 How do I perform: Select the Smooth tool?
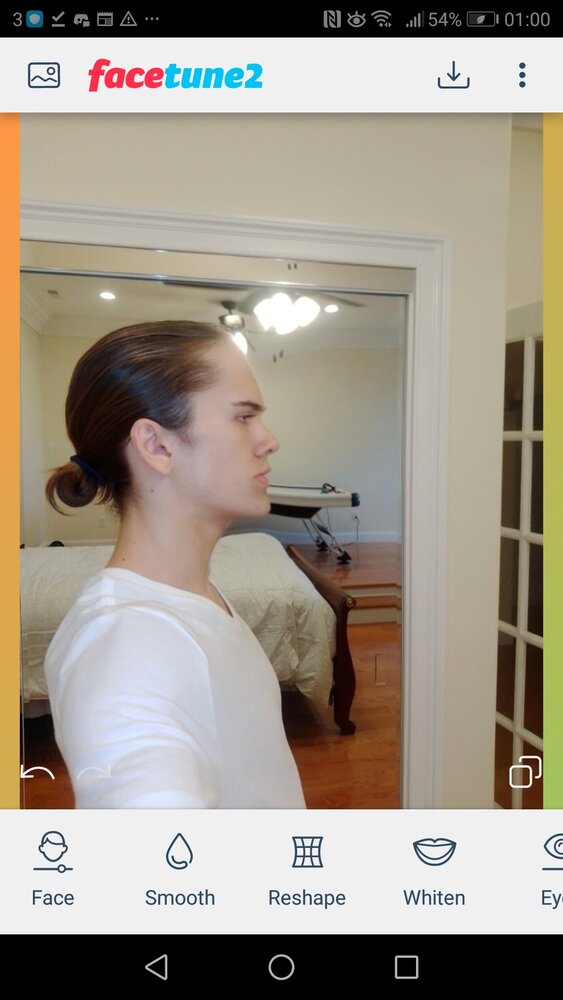pyautogui.click(x=180, y=868)
